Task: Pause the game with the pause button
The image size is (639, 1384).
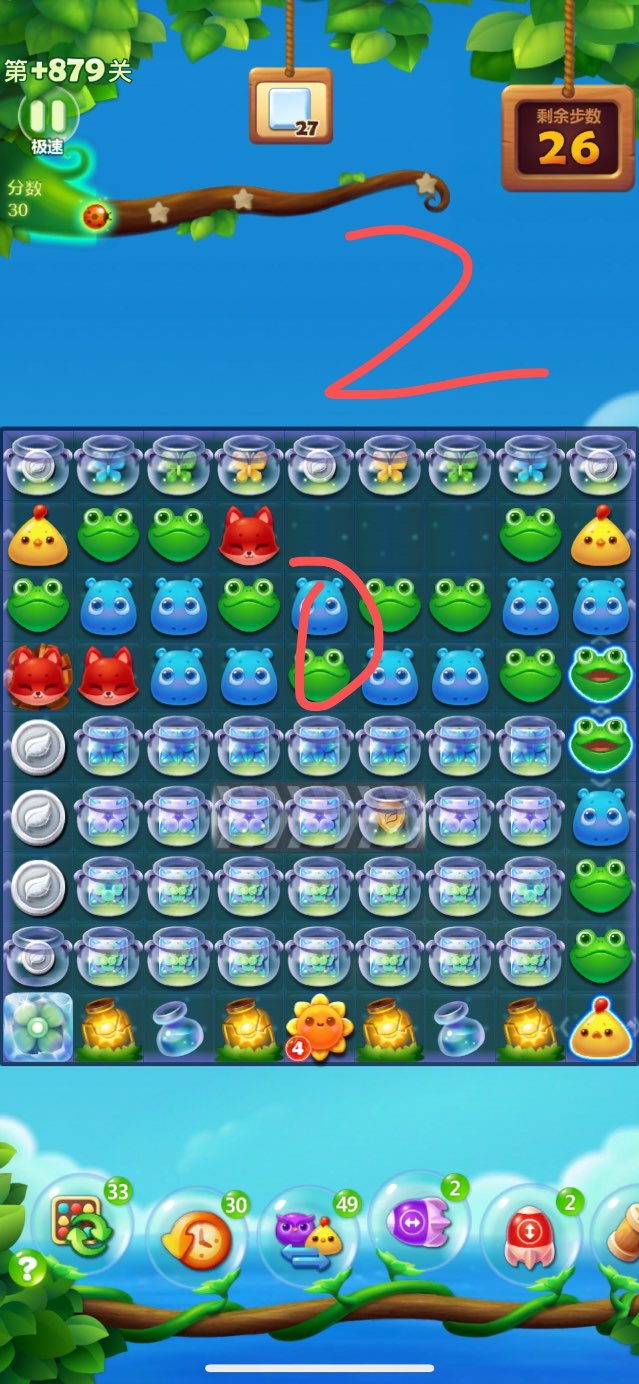Action: click(x=47, y=116)
